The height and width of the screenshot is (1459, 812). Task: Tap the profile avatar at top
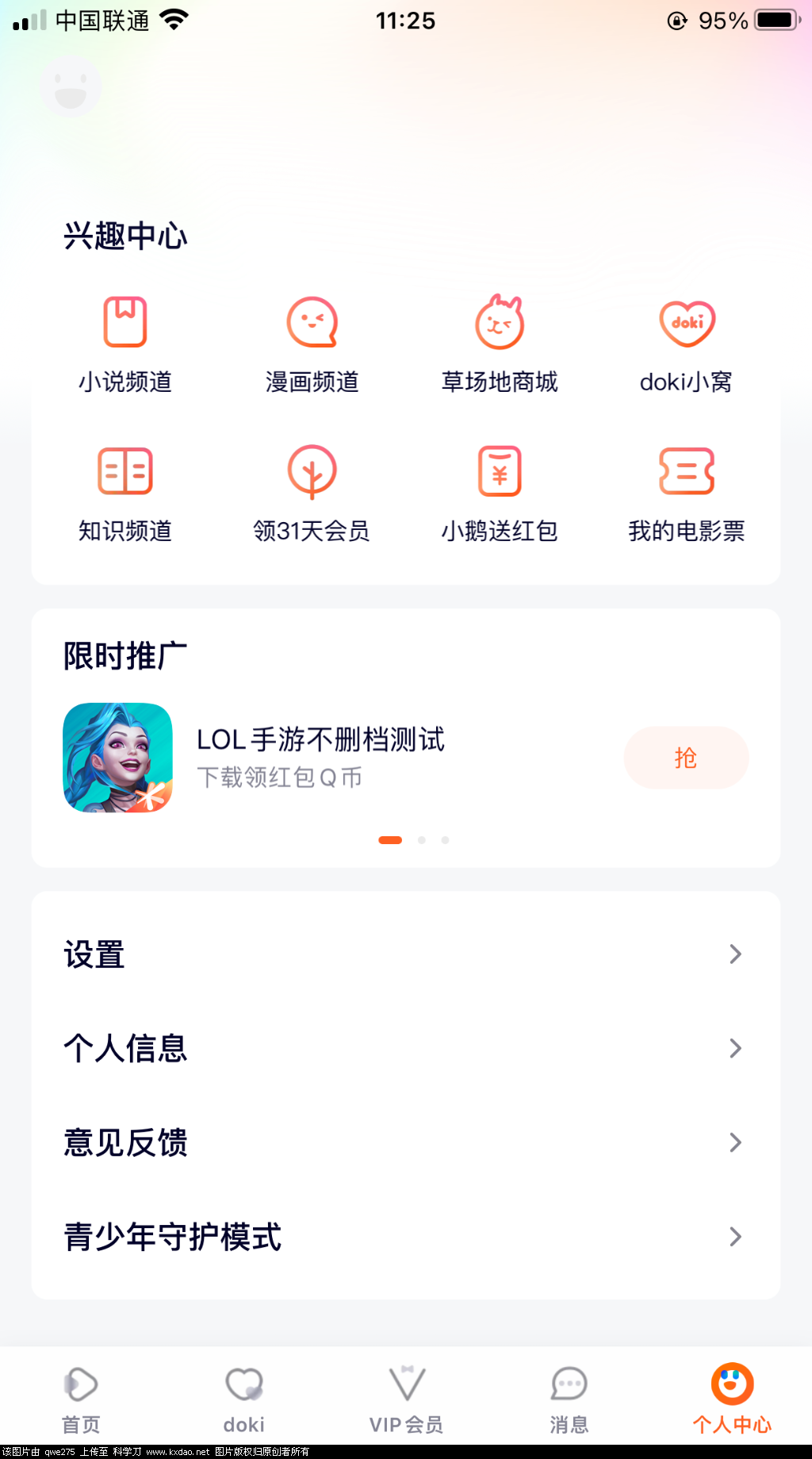pyautogui.click(x=71, y=85)
